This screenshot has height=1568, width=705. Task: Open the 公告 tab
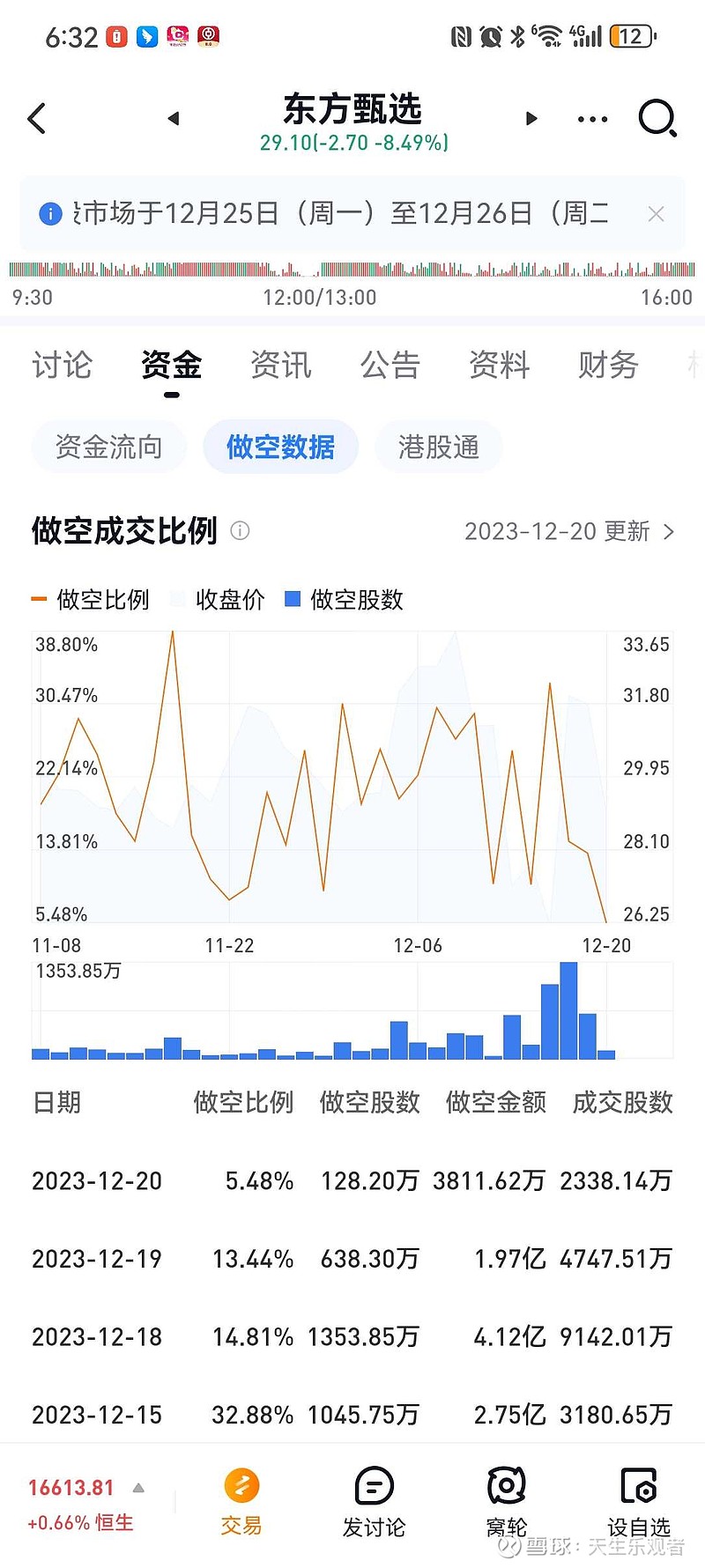click(x=390, y=366)
